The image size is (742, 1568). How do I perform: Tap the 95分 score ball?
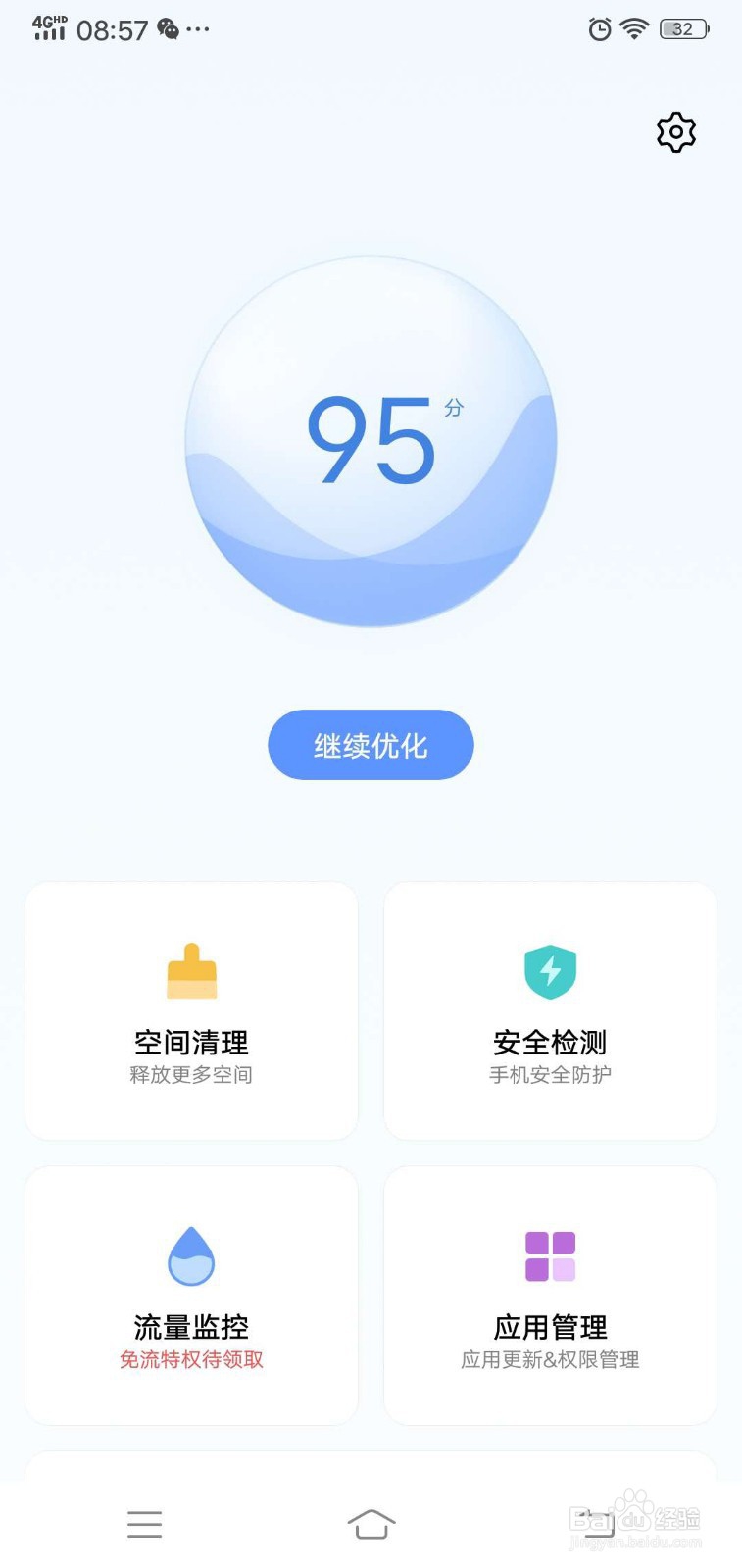tap(371, 441)
